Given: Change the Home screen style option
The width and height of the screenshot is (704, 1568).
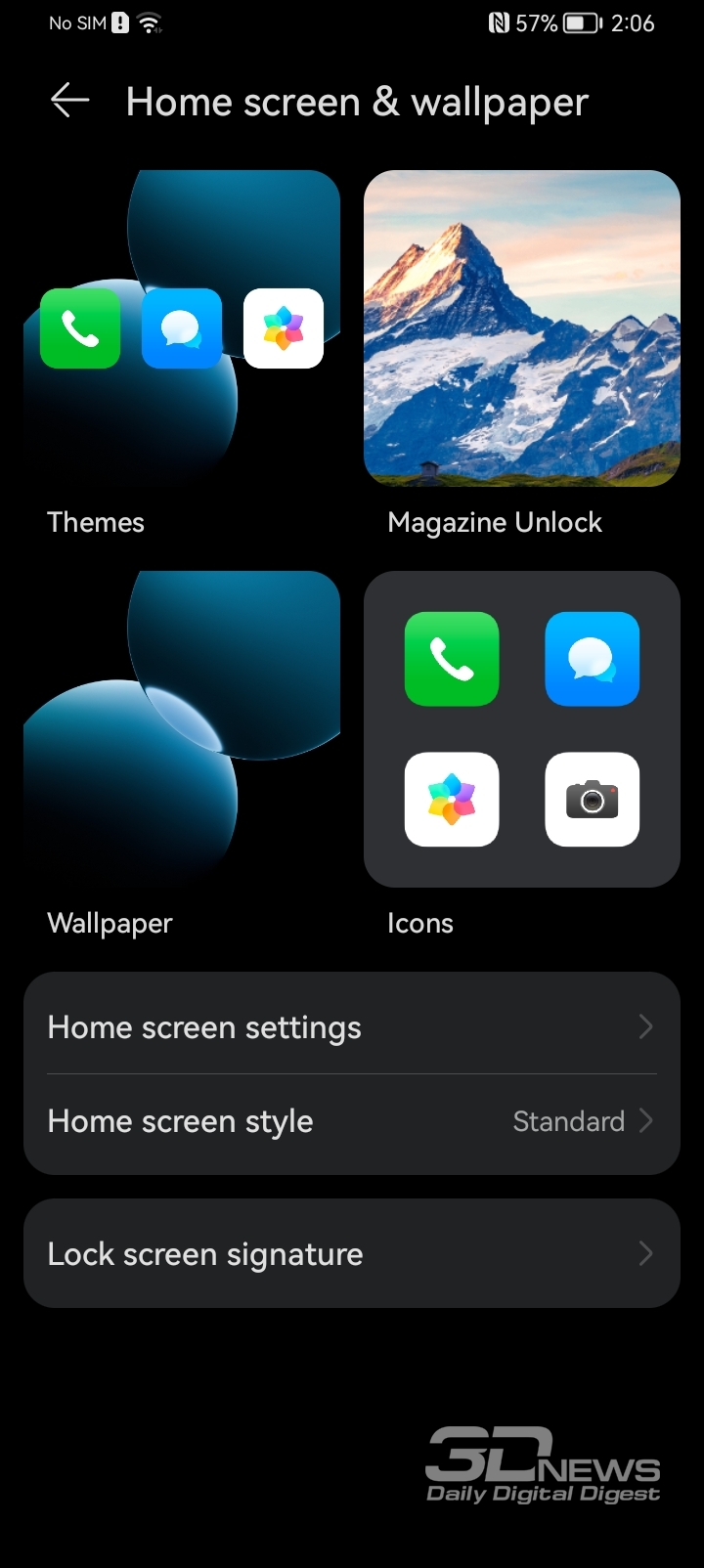Looking at the screenshot, I should (x=352, y=1121).
